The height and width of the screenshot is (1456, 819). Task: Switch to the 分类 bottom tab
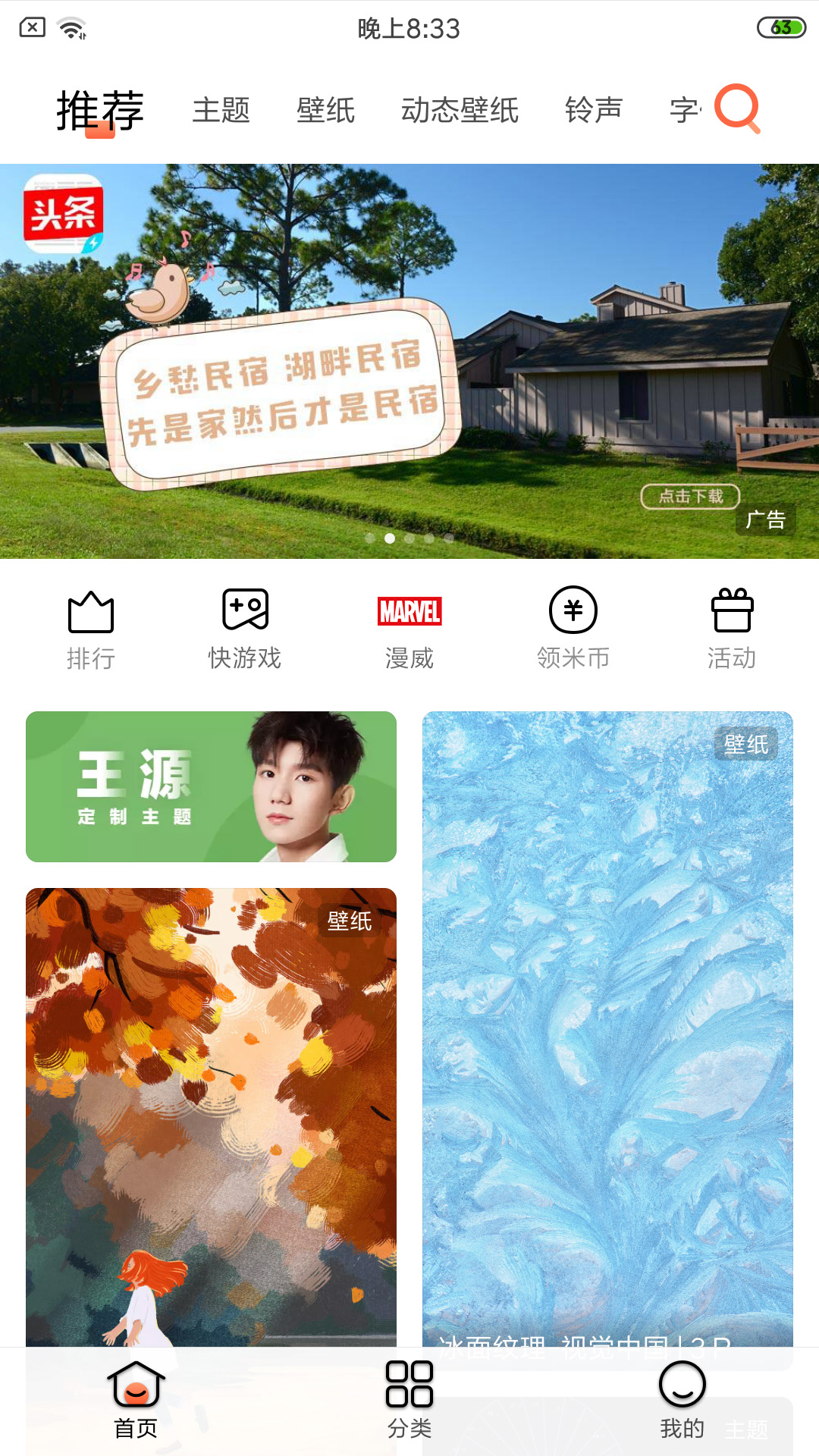pyautogui.click(x=409, y=1400)
